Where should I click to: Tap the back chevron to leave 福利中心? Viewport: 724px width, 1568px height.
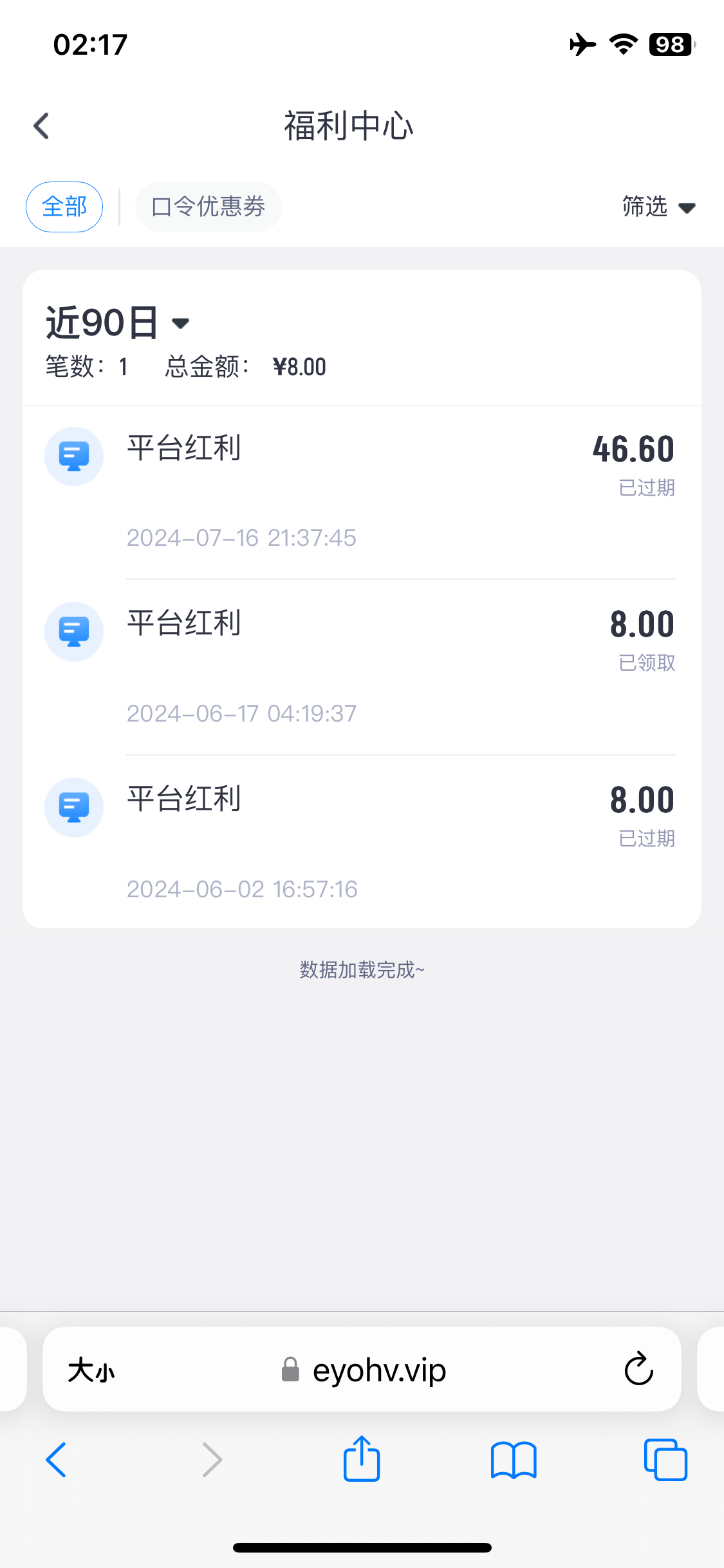pyautogui.click(x=41, y=126)
